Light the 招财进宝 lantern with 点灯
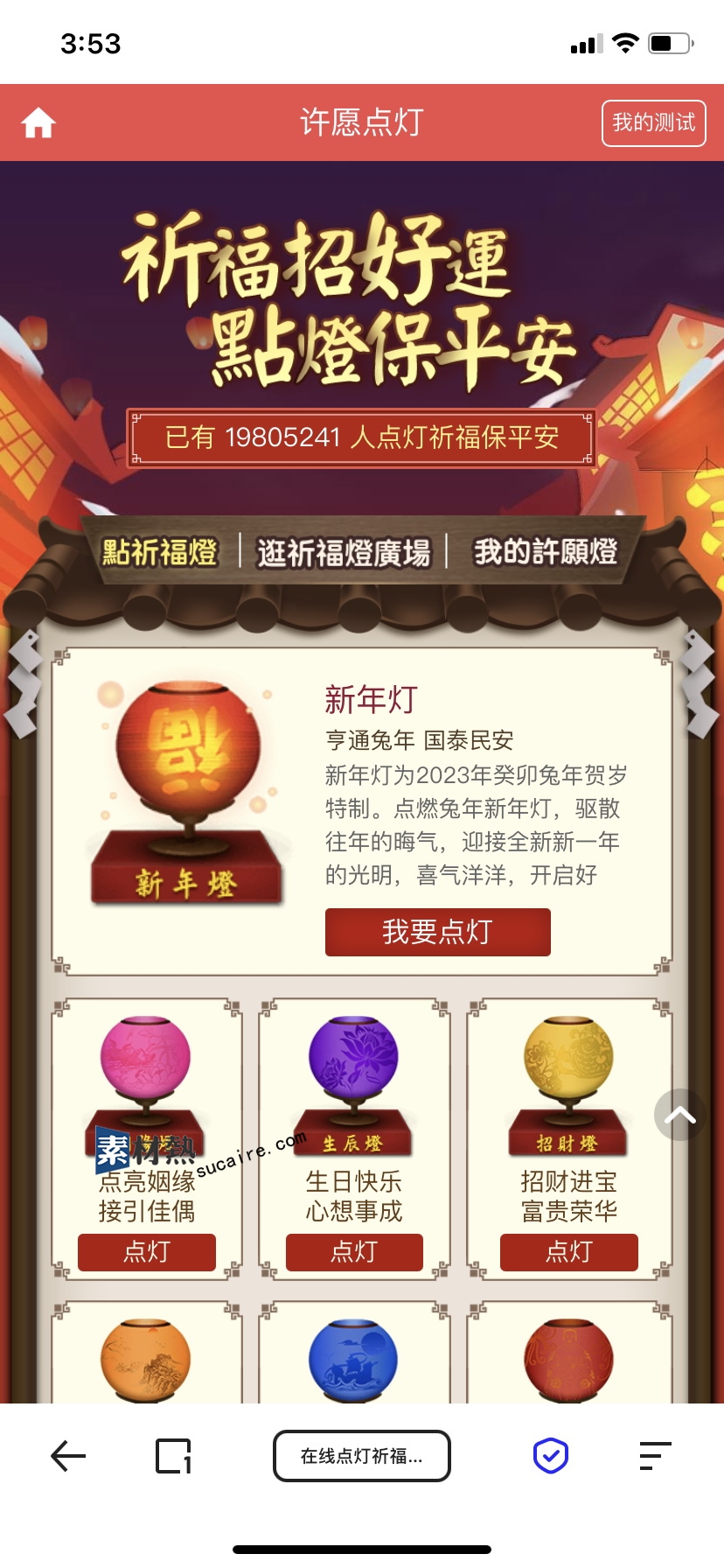The height and width of the screenshot is (1568, 724). click(x=568, y=1252)
